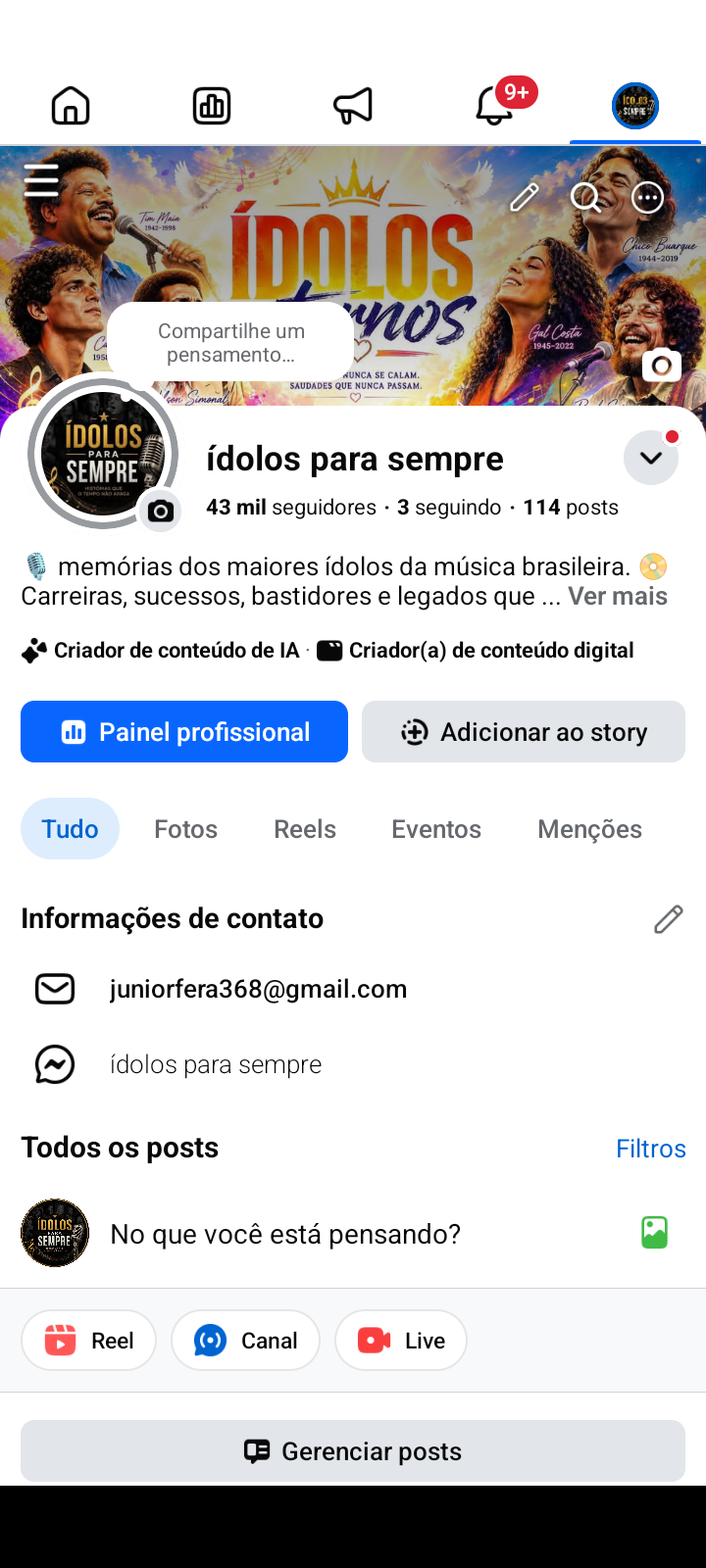
Task: Open the insights chart tab
Action: point(212,106)
